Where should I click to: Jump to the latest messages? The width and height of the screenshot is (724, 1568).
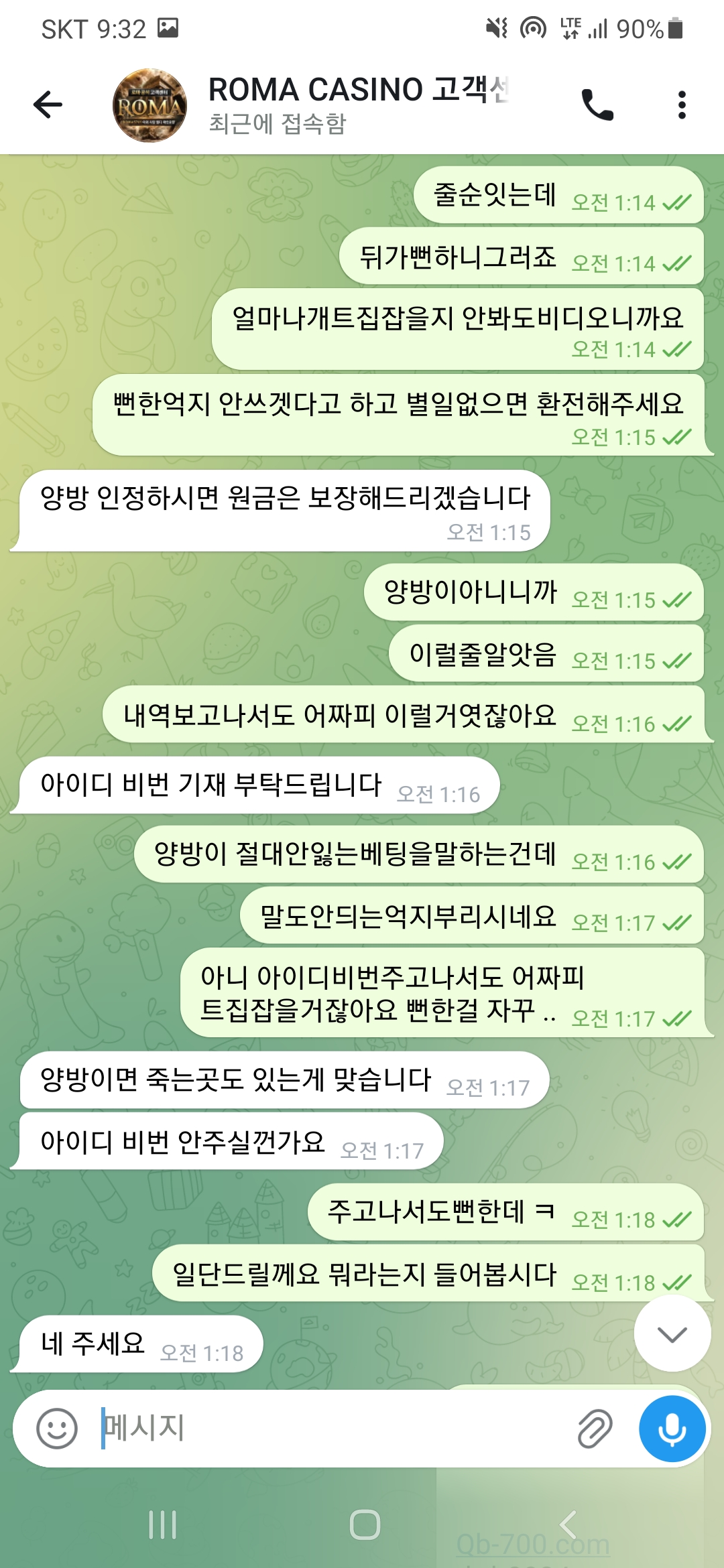coord(672,1334)
